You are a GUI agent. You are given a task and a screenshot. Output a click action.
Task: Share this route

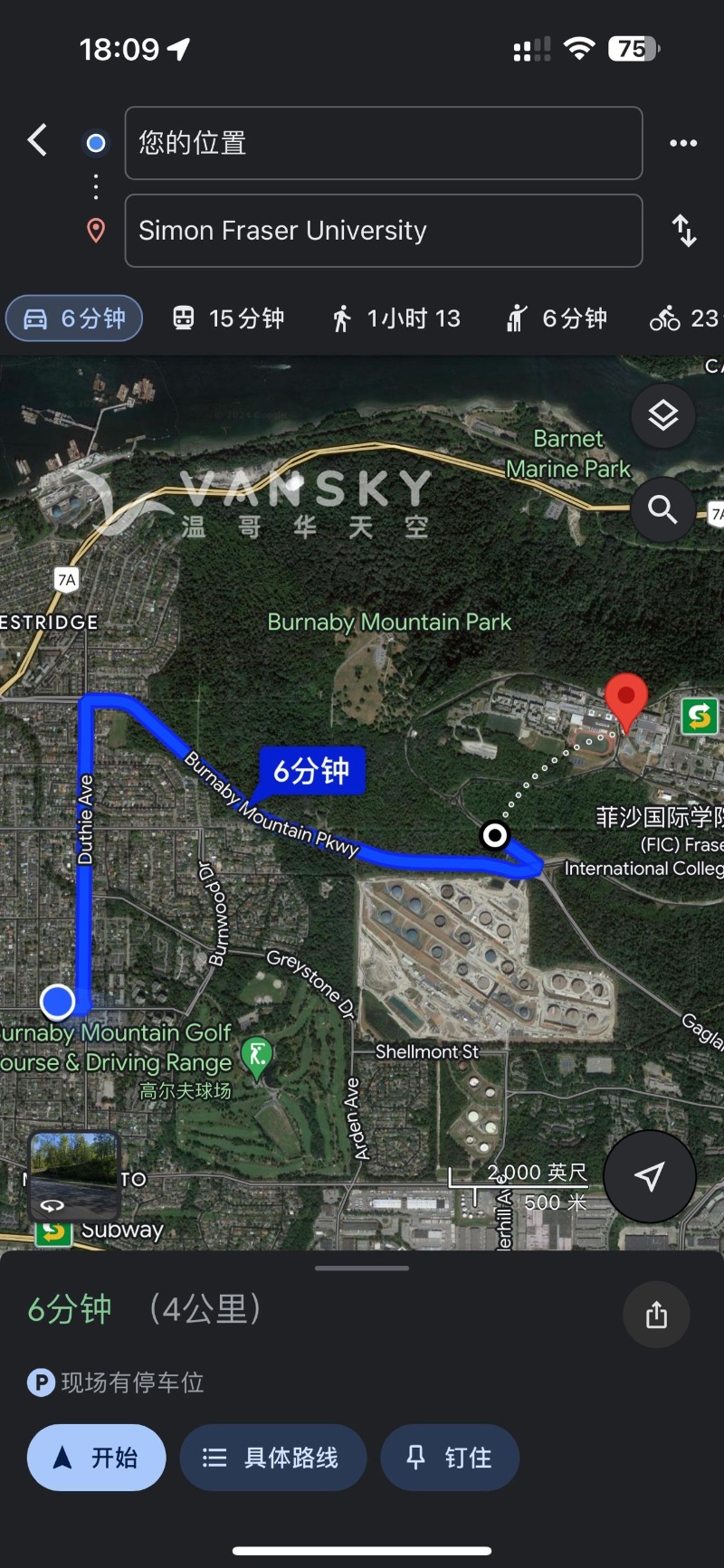656,1314
